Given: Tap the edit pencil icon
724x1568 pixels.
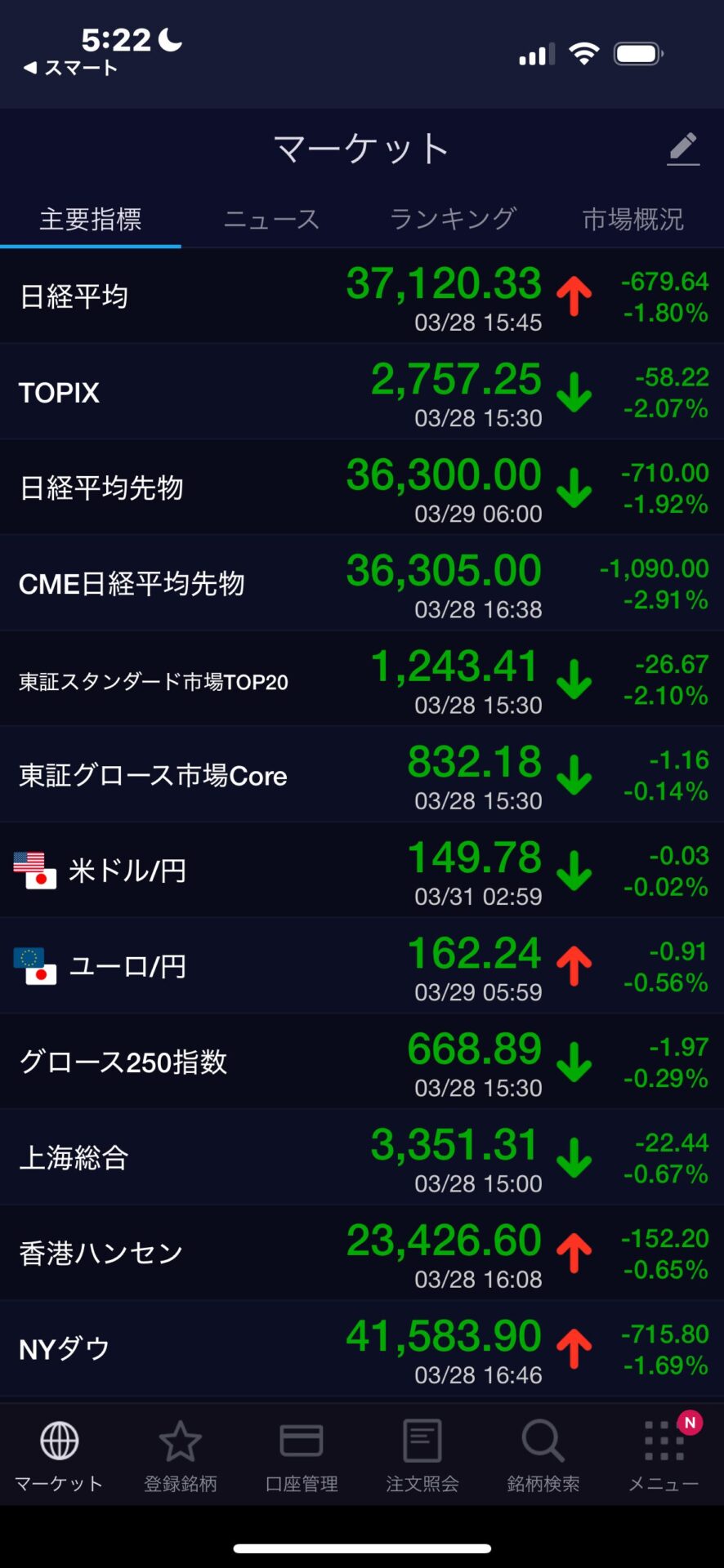Looking at the screenshot, I should 683,149.
